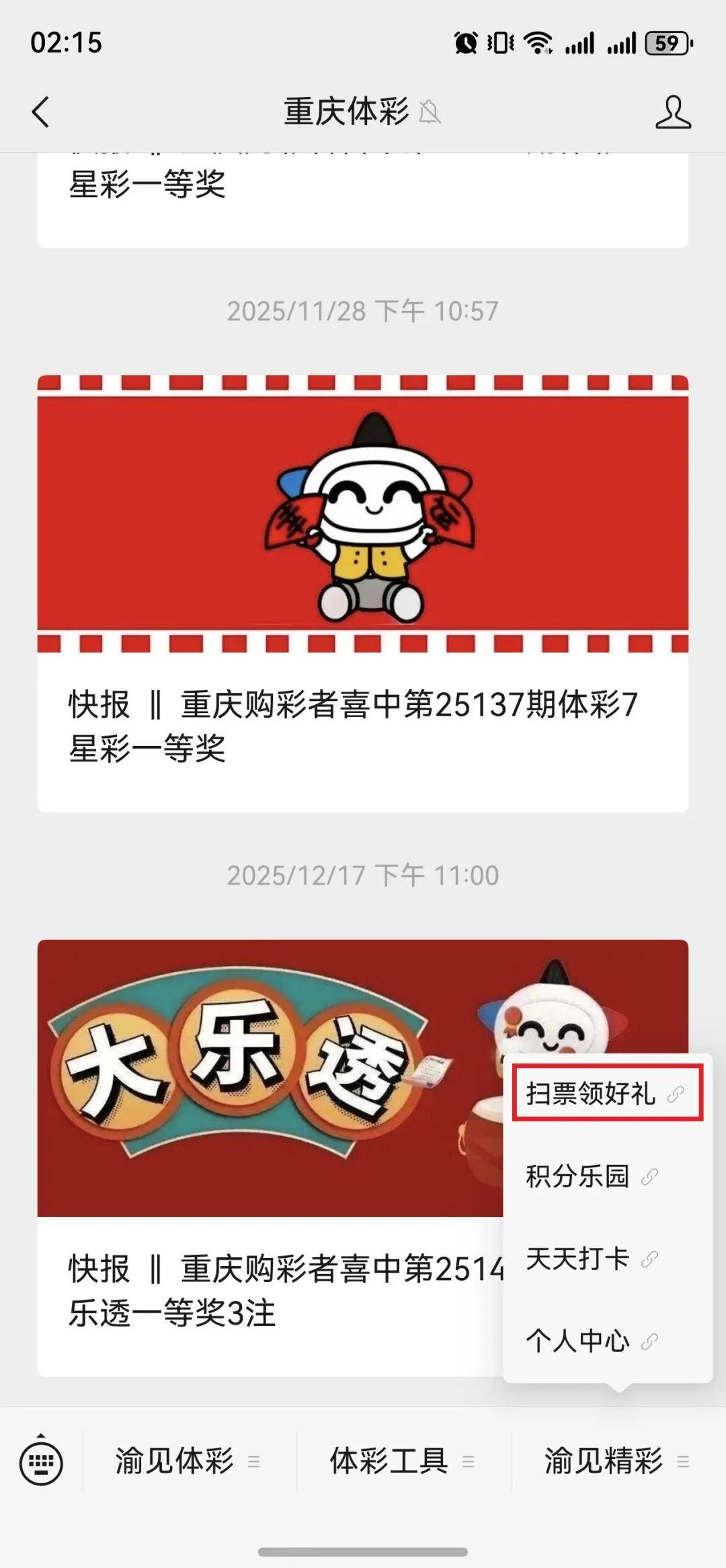Screen dimensions: 726x1568
Task: Open 积分乐园 from the popup menu
Action: (592, 1177)
